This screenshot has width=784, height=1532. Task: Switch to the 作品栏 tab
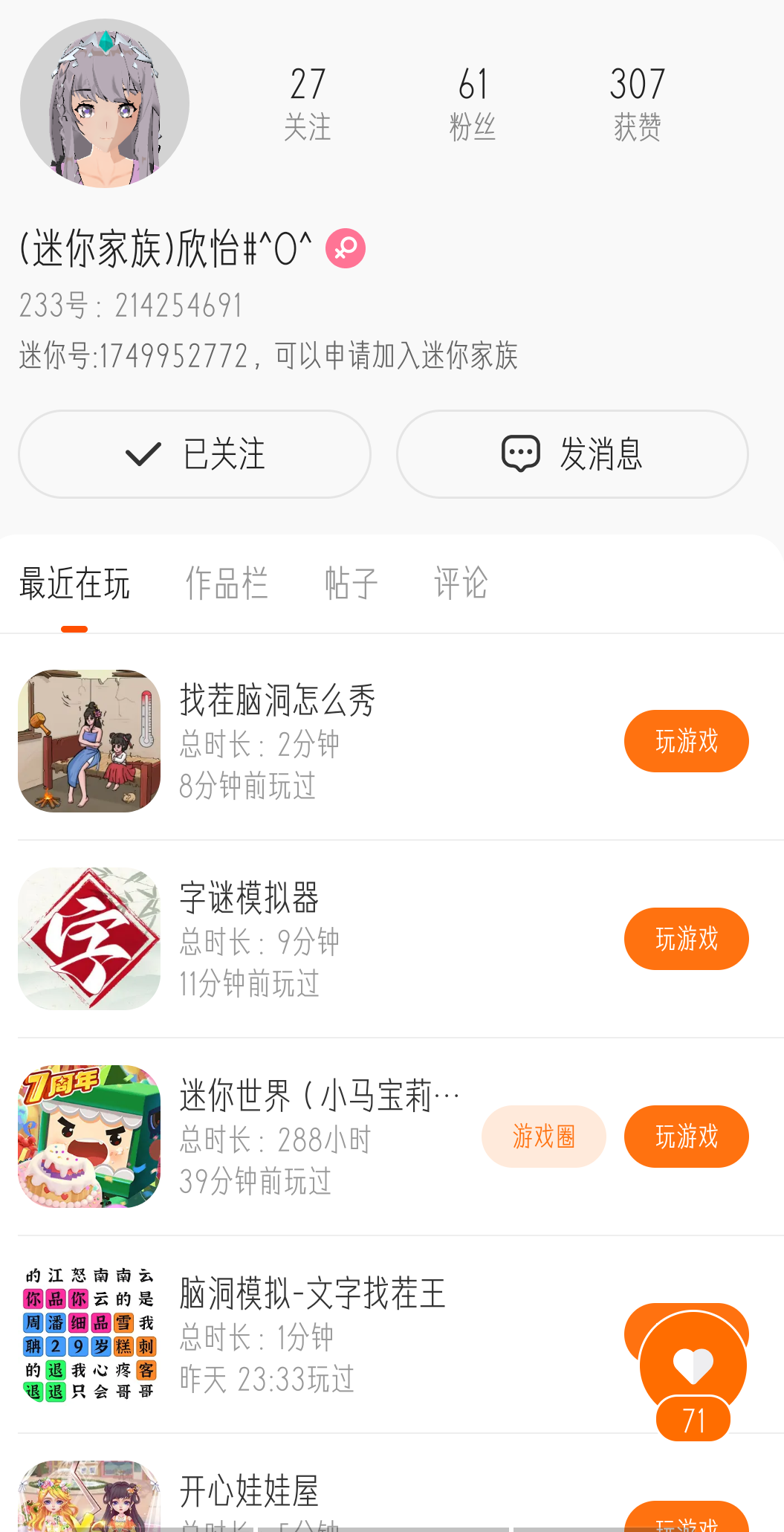coord(227,583)
